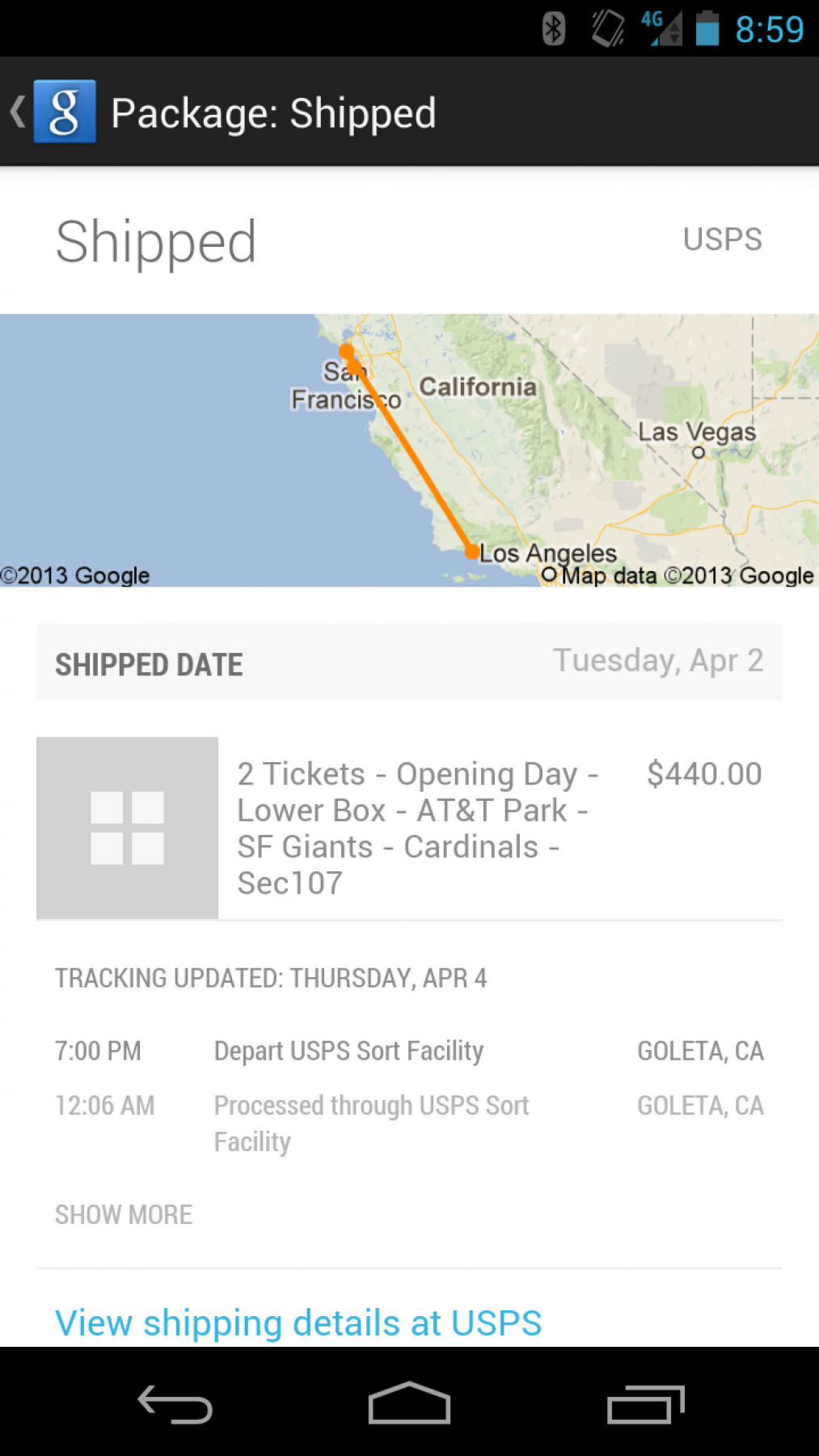Tap the system back button

175,1403
